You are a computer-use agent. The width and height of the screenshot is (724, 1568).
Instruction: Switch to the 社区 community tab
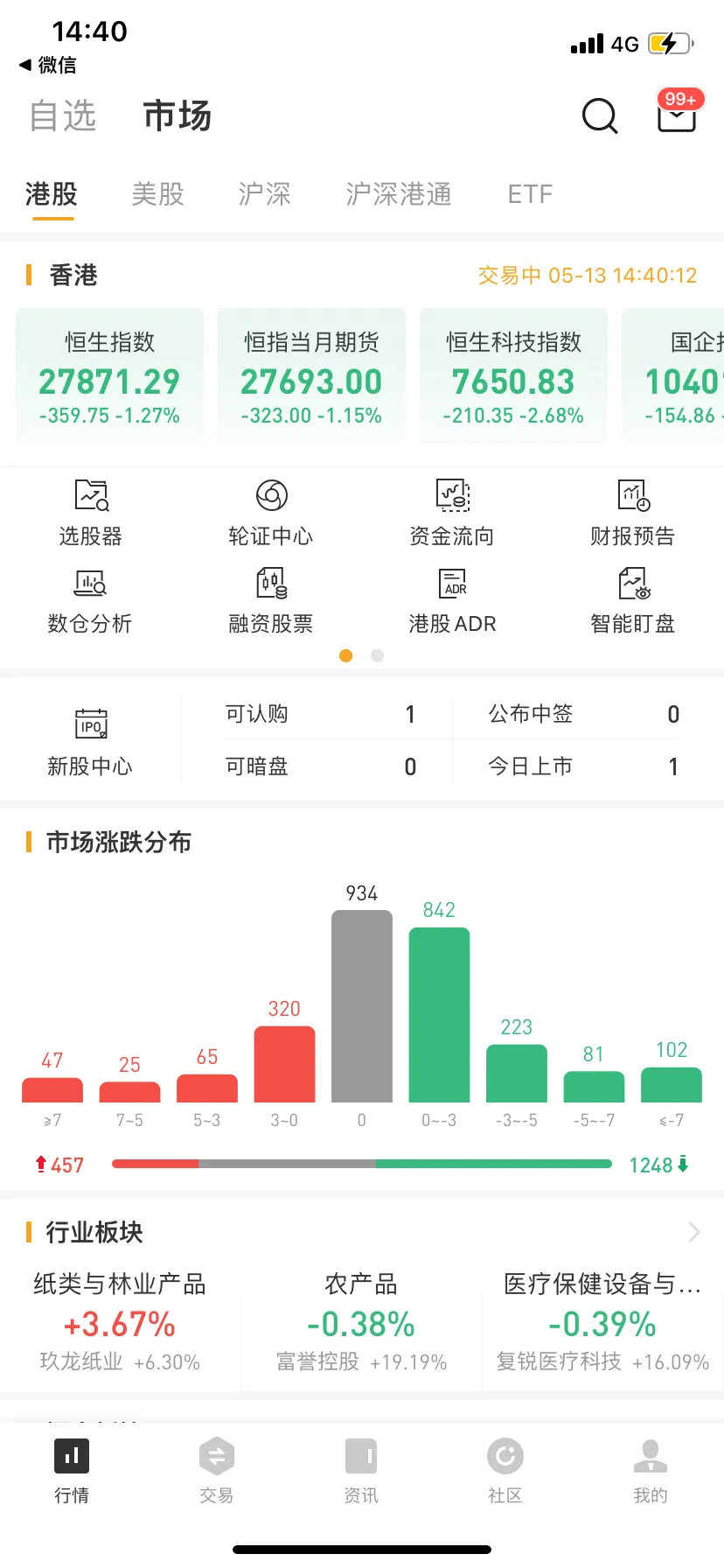(x=505, y=1470)
